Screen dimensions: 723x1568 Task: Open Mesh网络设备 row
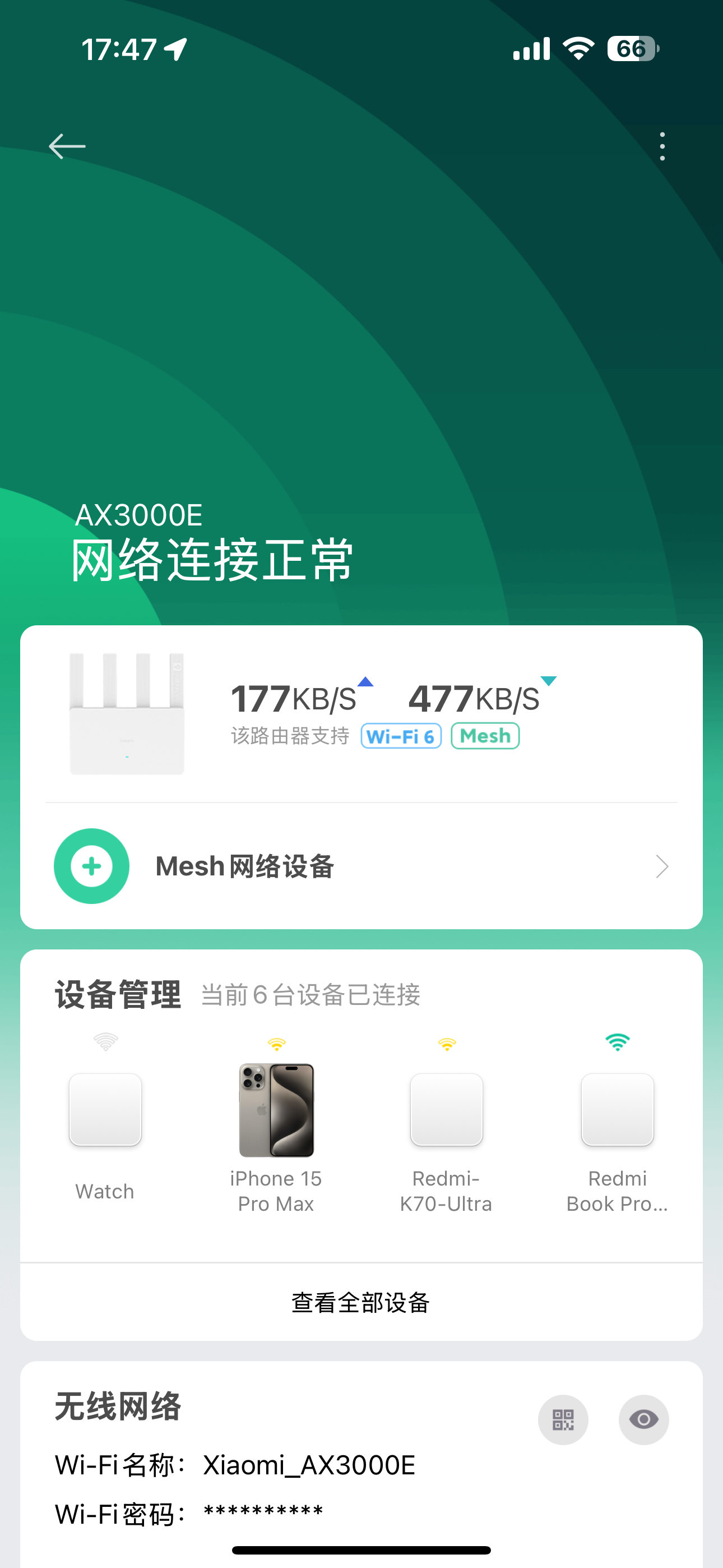361,866
